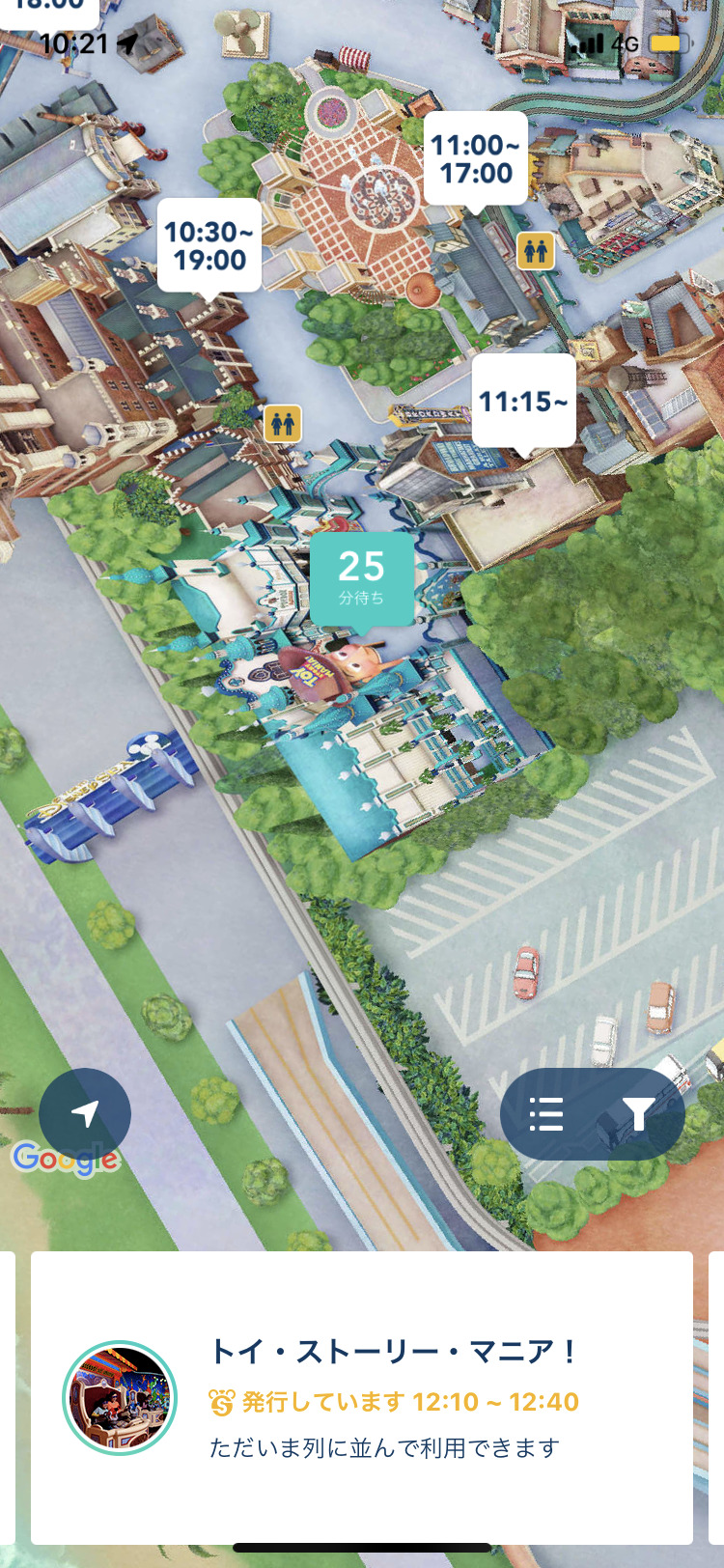Open the list view of attractions
The width and height of the screenshot is (724, 1568).
(x=546, y=1113)
